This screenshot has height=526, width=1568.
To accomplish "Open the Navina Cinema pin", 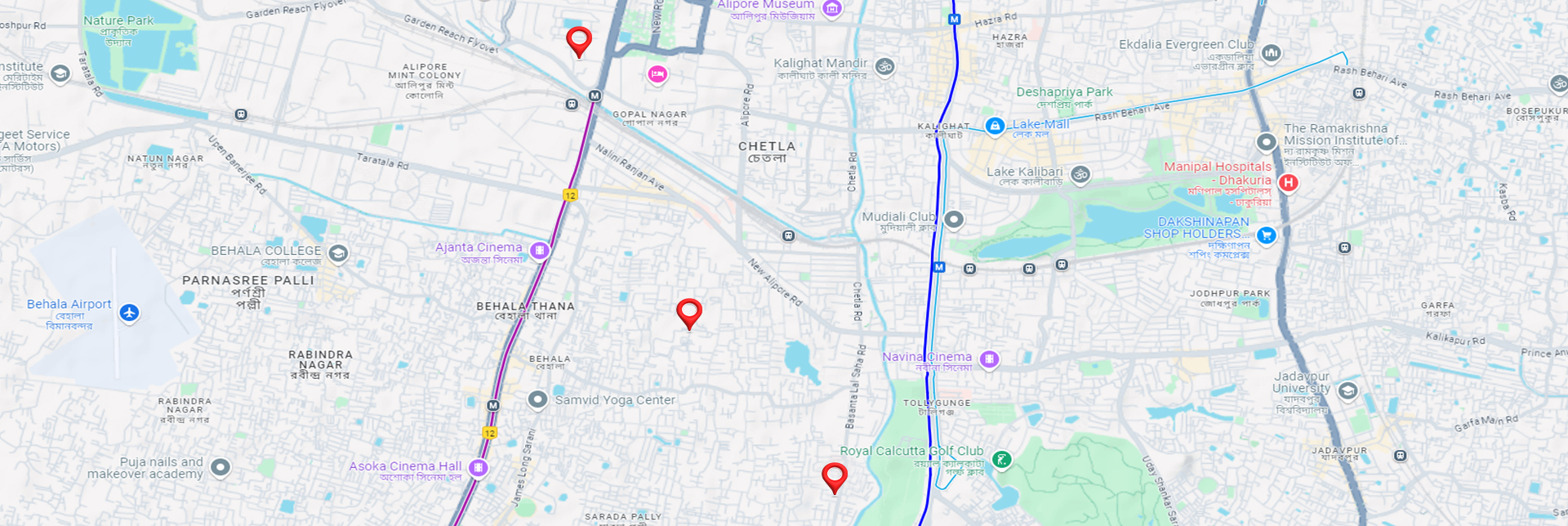I will (x=989, y=359).
